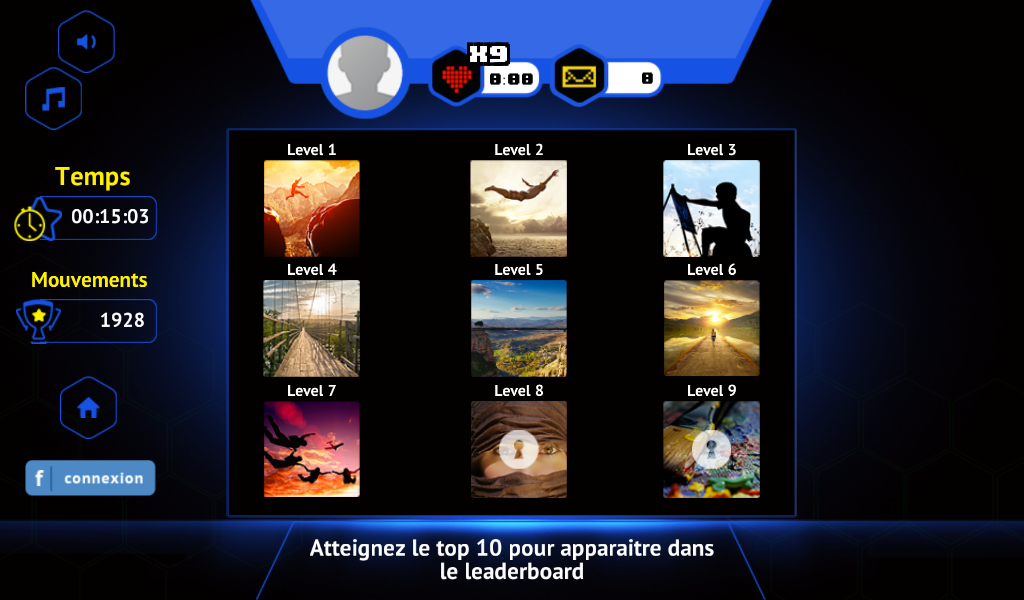Open Level 3 painter silhouette puzzle

[711, 208]
